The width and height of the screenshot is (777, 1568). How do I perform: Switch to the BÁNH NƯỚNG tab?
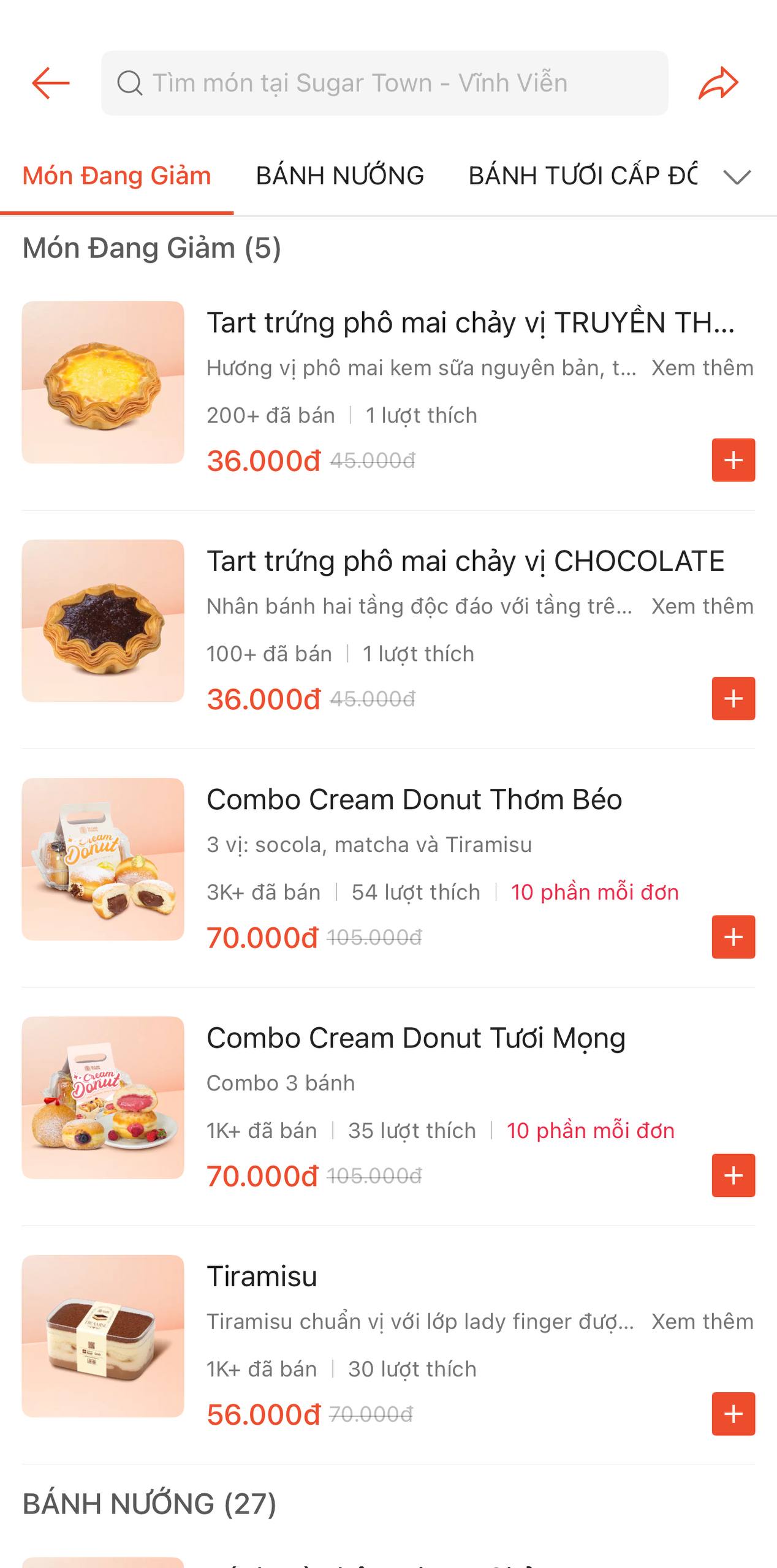click(x=339, y=176)
